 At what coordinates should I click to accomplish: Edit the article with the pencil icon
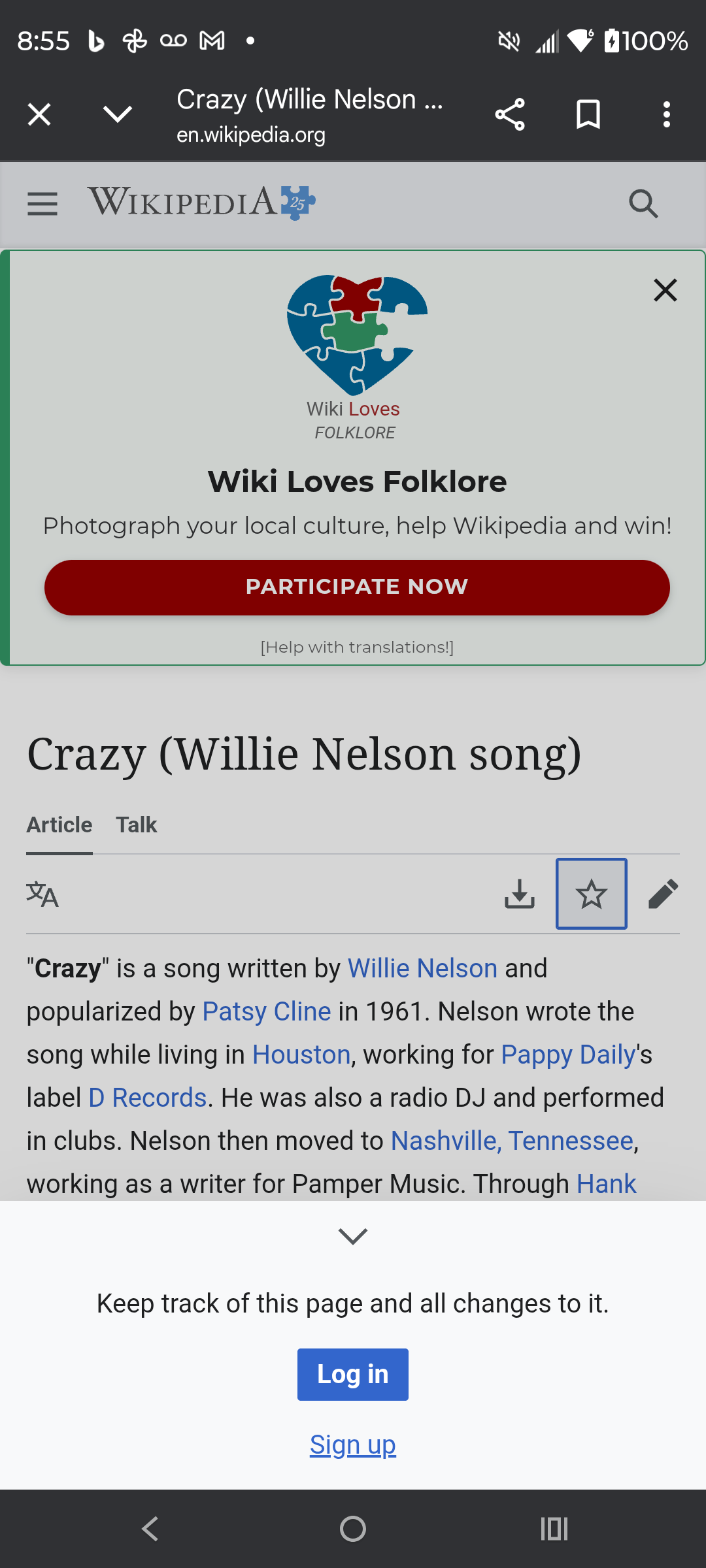(663, 894)
